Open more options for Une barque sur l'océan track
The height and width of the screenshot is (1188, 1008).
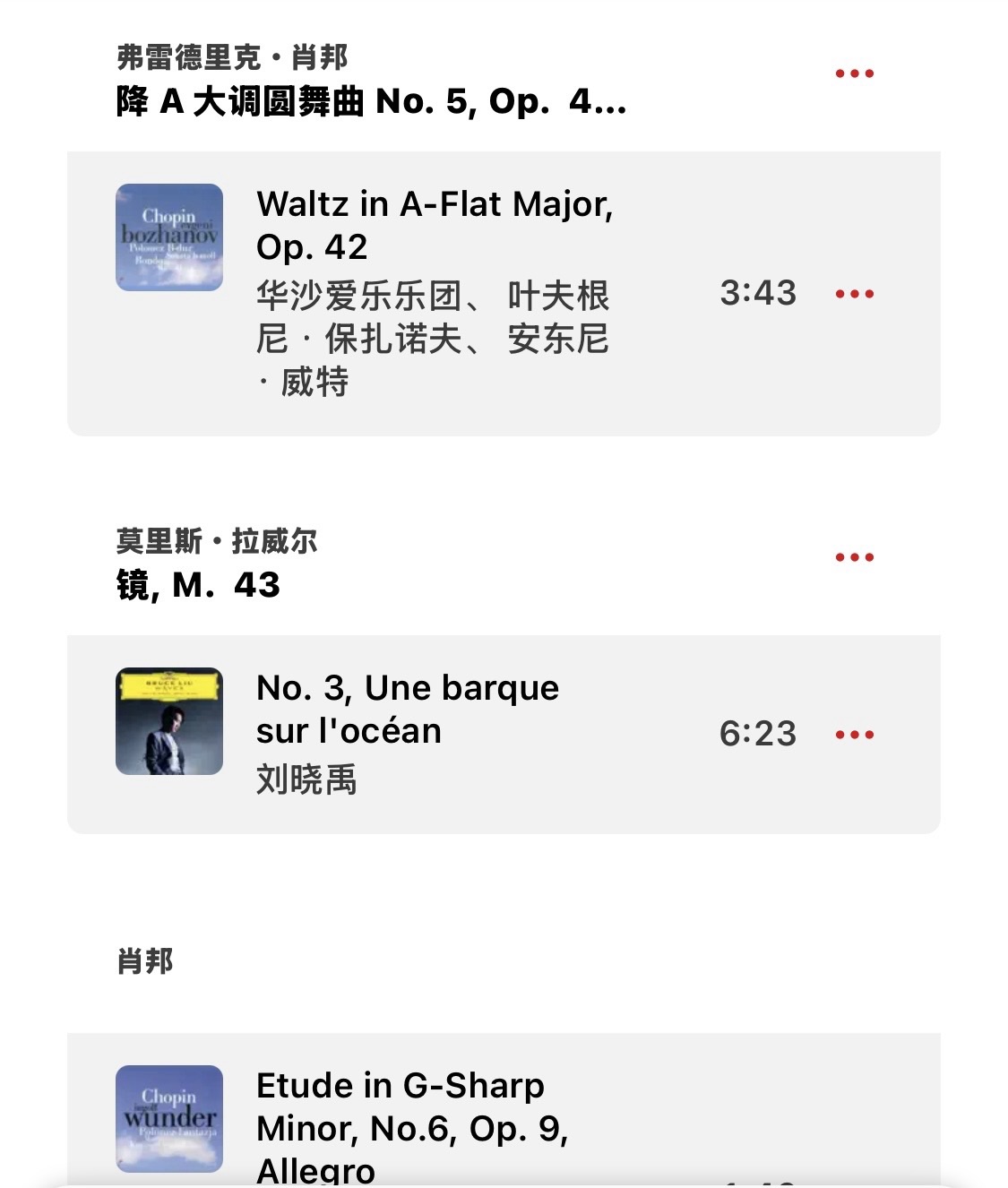(854, 735)
